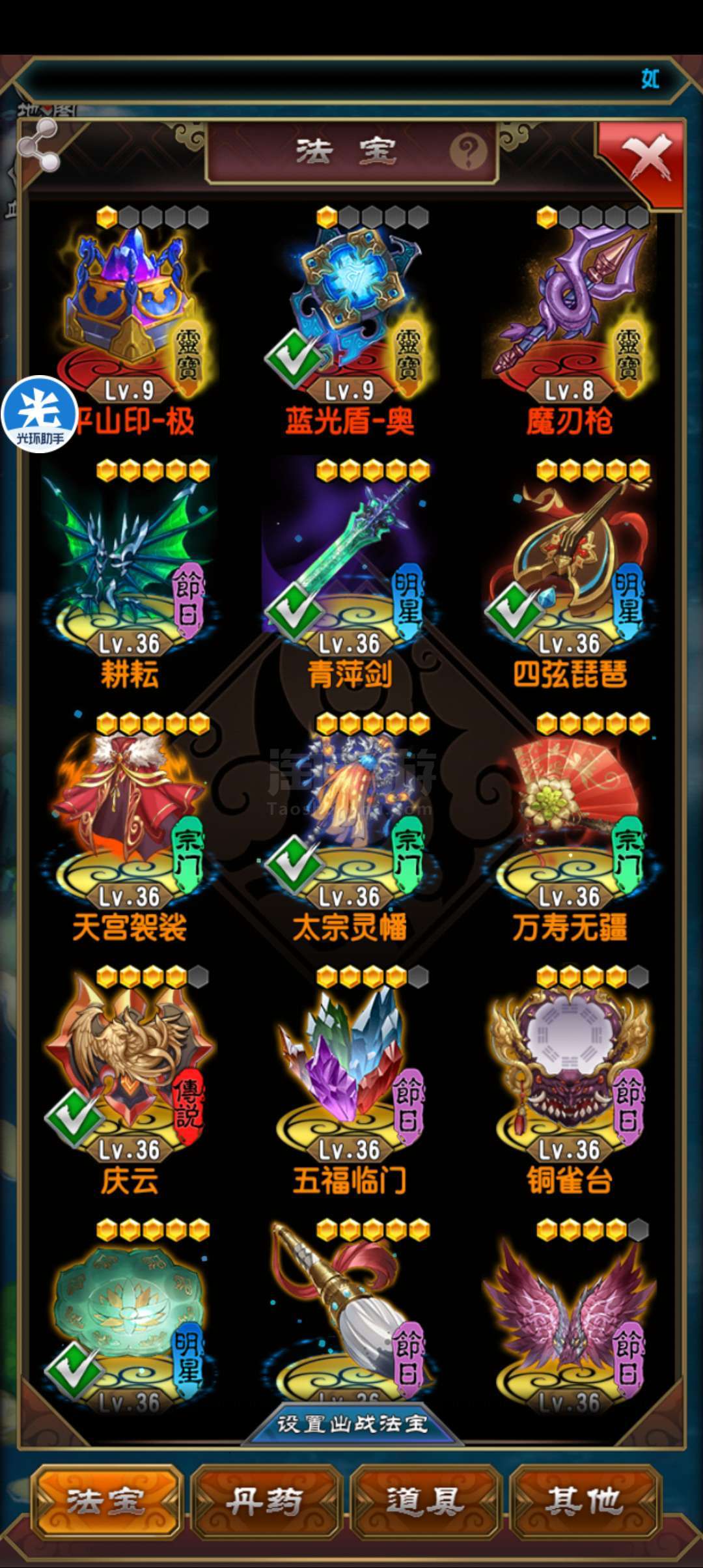703x1568 pixels.
Task: Tap the share icon at top left
Action: 39,146
